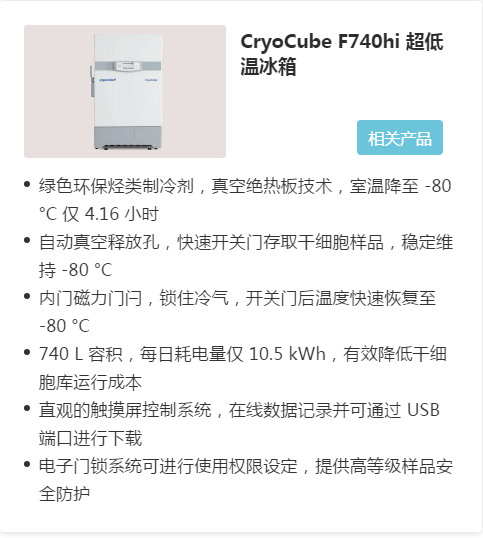Screen dimensions: 483x538
Task: Tap the 相关产品 button
Action: [400, 138]
